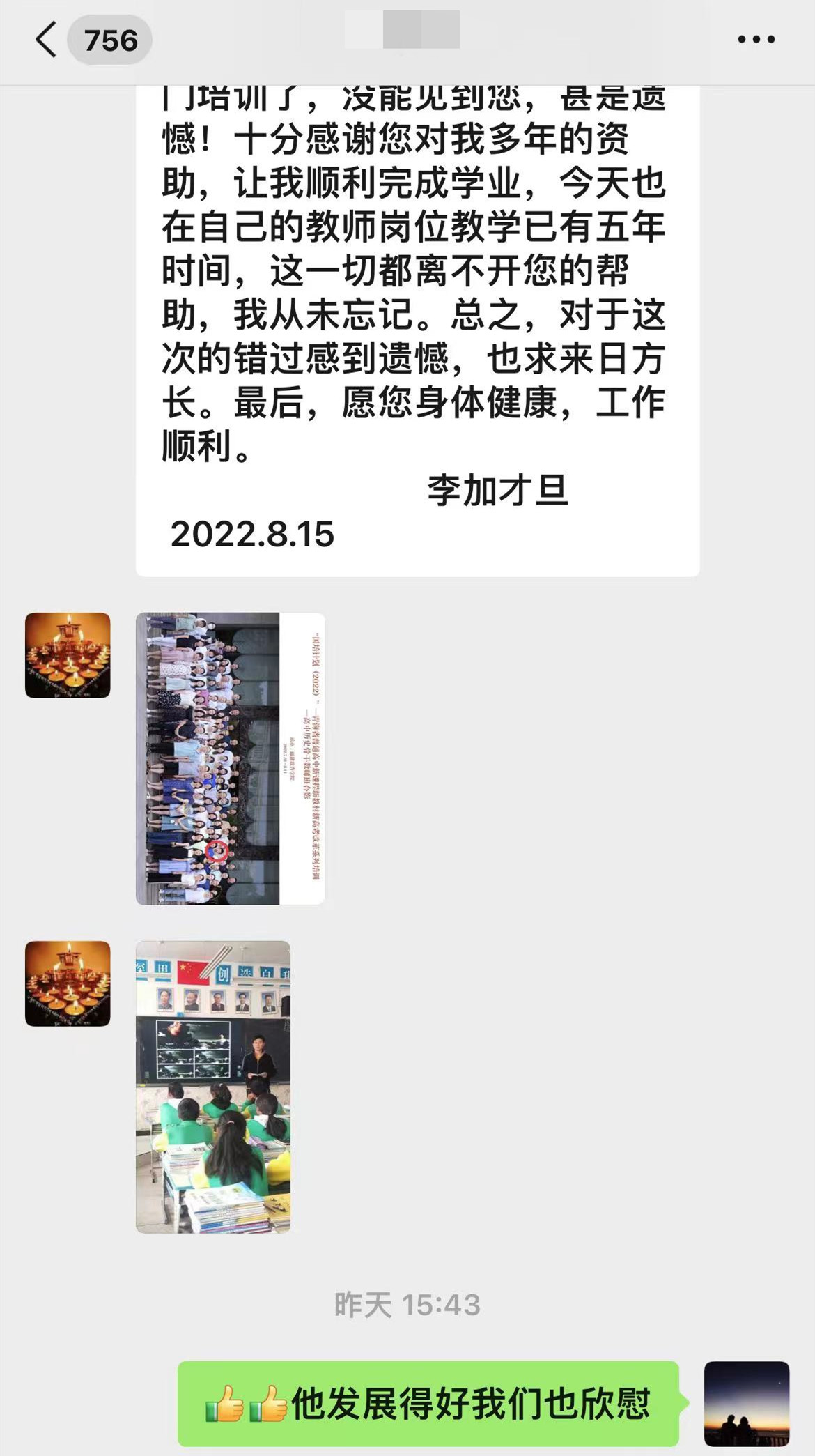View the classroom photo
The width and height of the screenshot is (815, 1456).
213,1087
